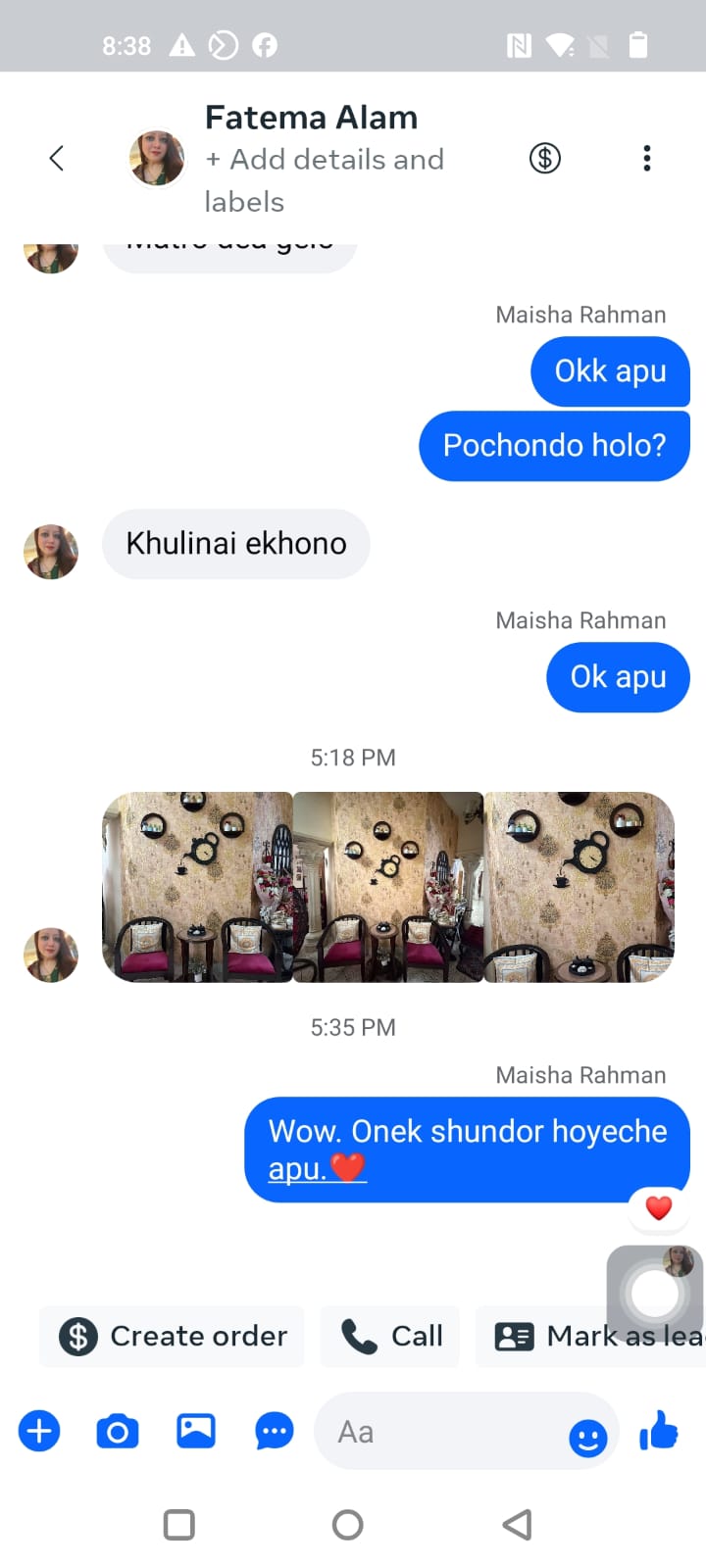Viewport: 706px width, 1568px height.
Task: Tap the three-dot menu in the top bar
Action: [647, 158]
